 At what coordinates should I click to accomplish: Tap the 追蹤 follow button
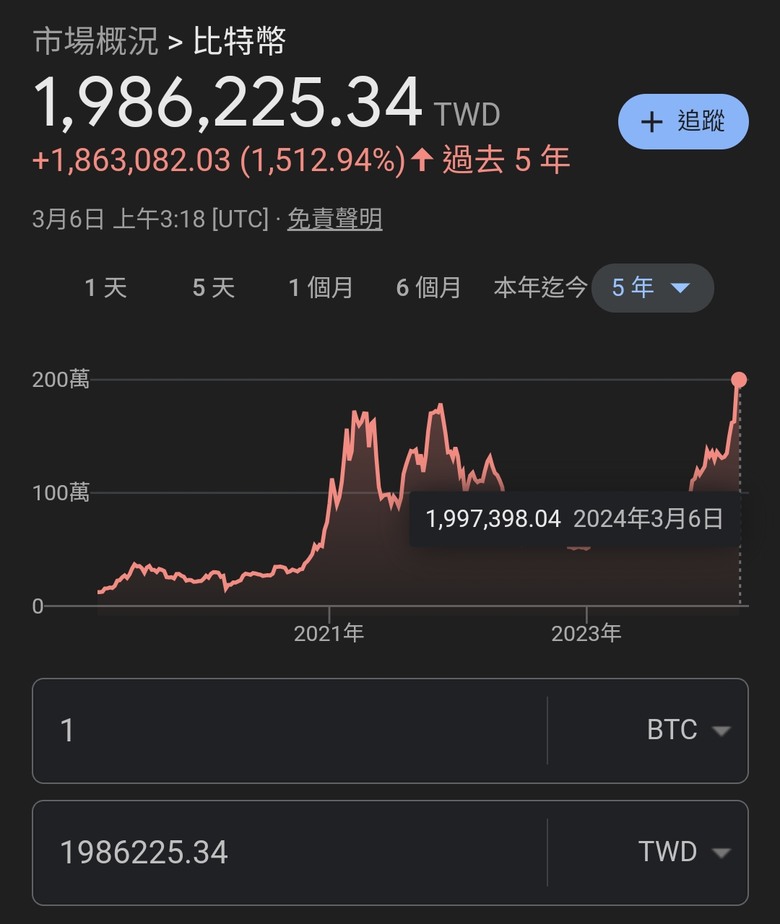(683, 122)
